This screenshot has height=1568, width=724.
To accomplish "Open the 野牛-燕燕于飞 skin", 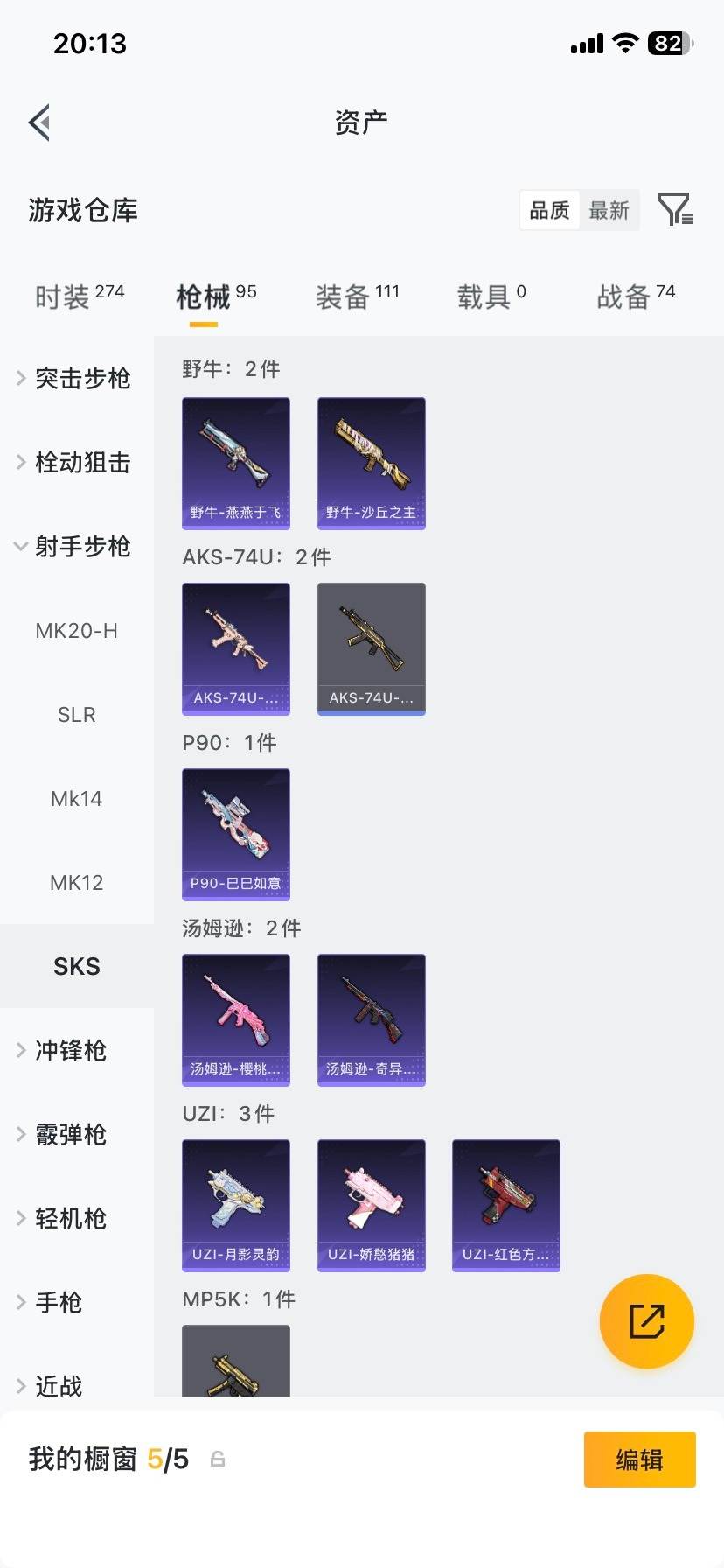I will tap(236, 463).
